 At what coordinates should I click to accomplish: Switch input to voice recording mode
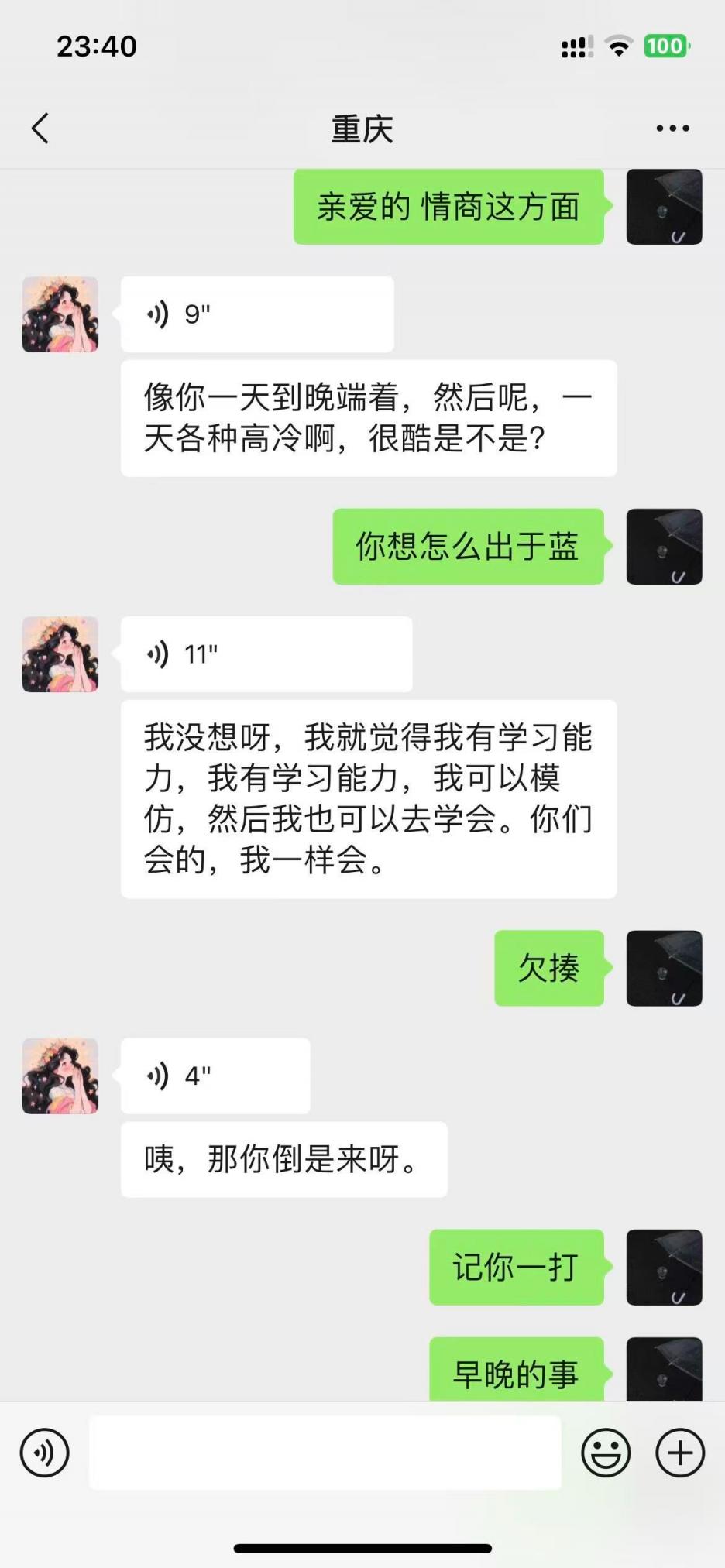click(x=45, y=1453)
